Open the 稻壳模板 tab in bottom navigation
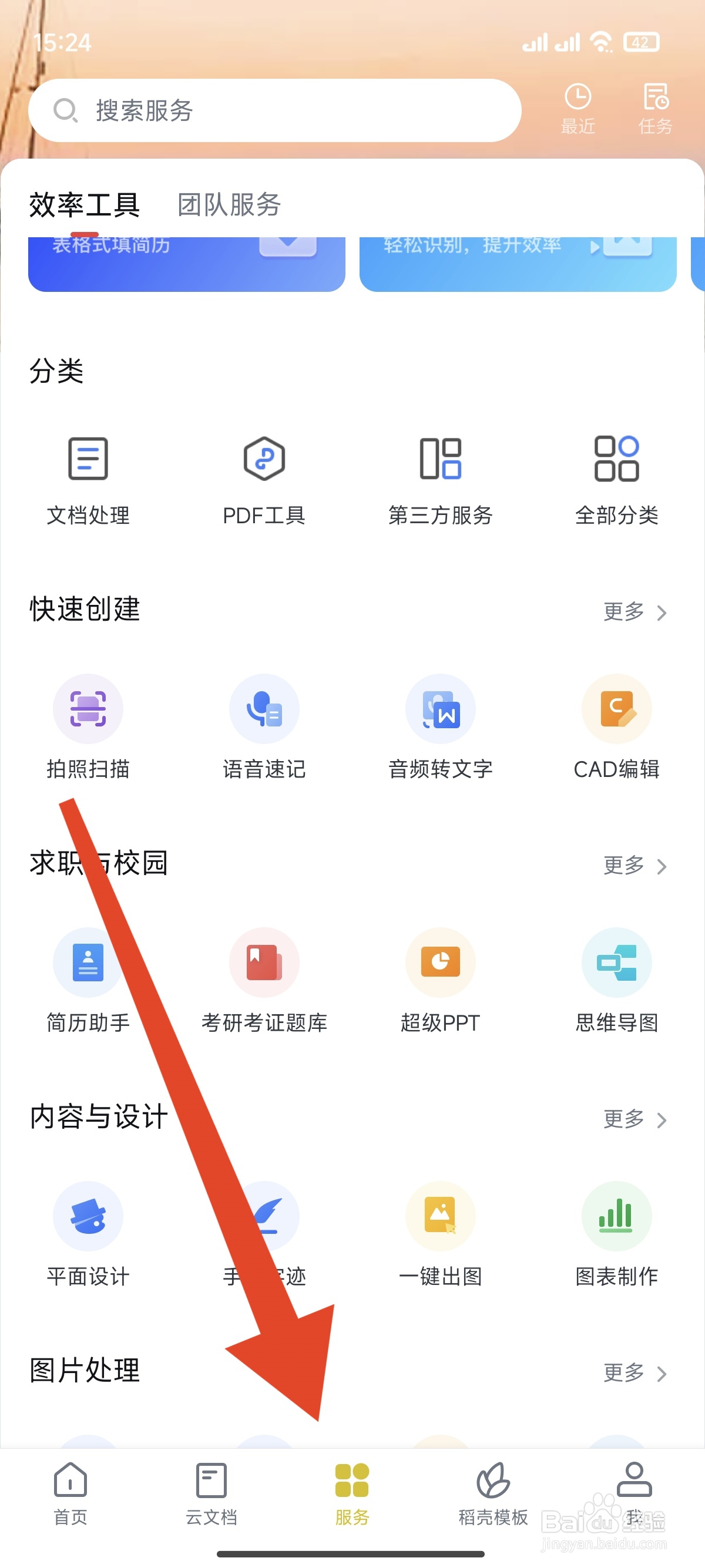Viewport: 705px width, 1568px height. [492, 1503]
